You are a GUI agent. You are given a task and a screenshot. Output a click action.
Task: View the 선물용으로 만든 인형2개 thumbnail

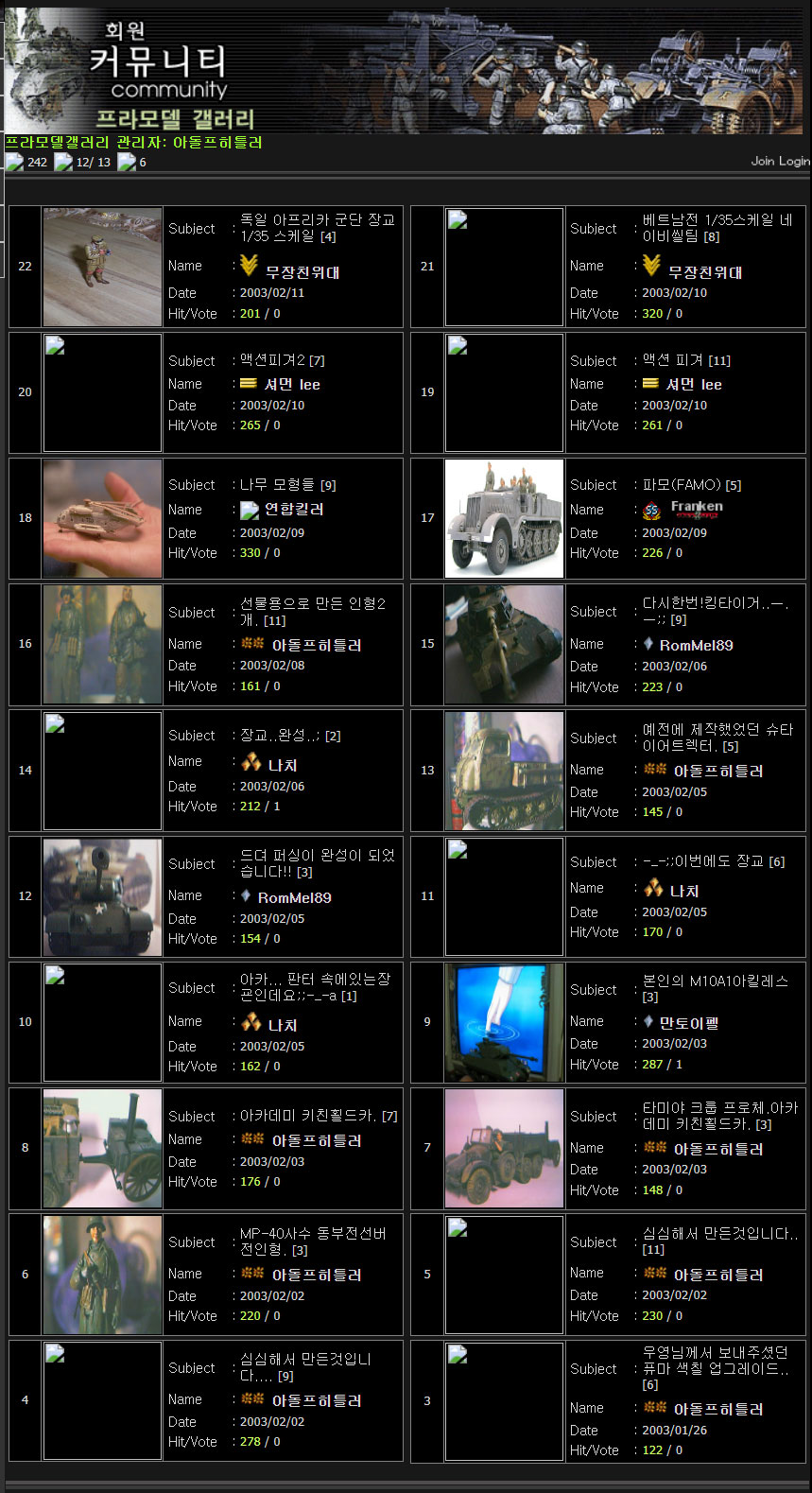point(102,644)
